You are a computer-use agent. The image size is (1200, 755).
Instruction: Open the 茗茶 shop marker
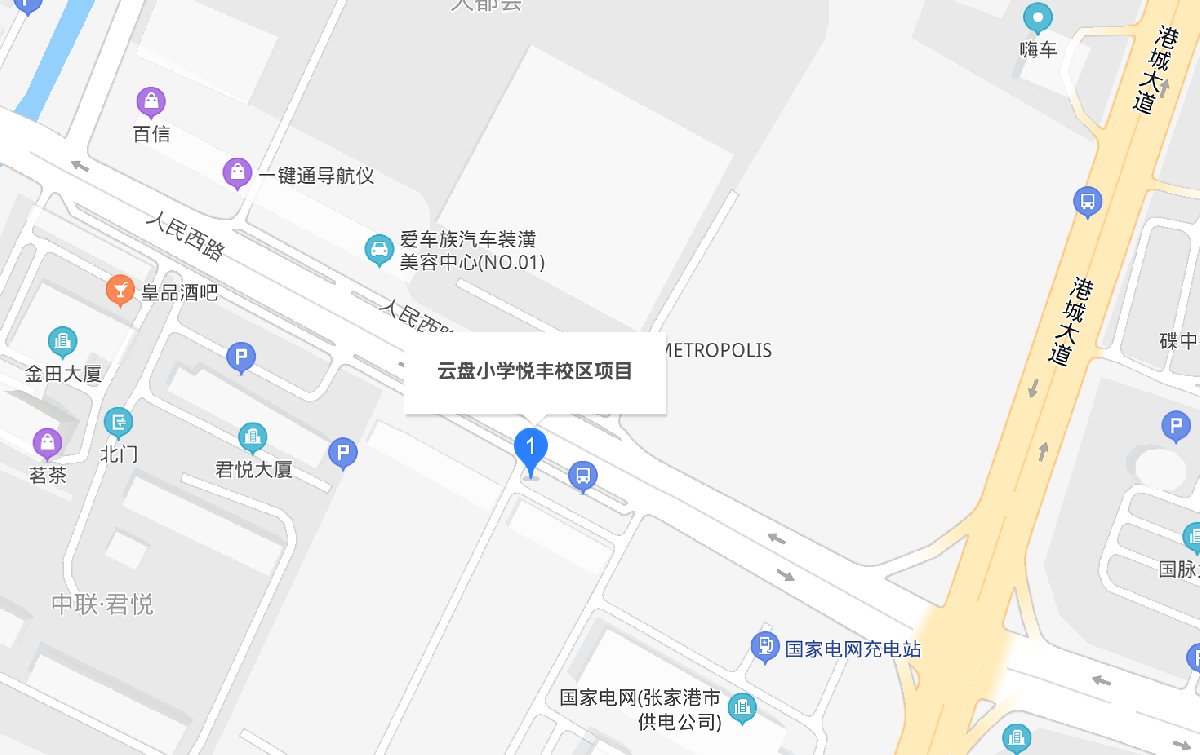pos(46,443)
